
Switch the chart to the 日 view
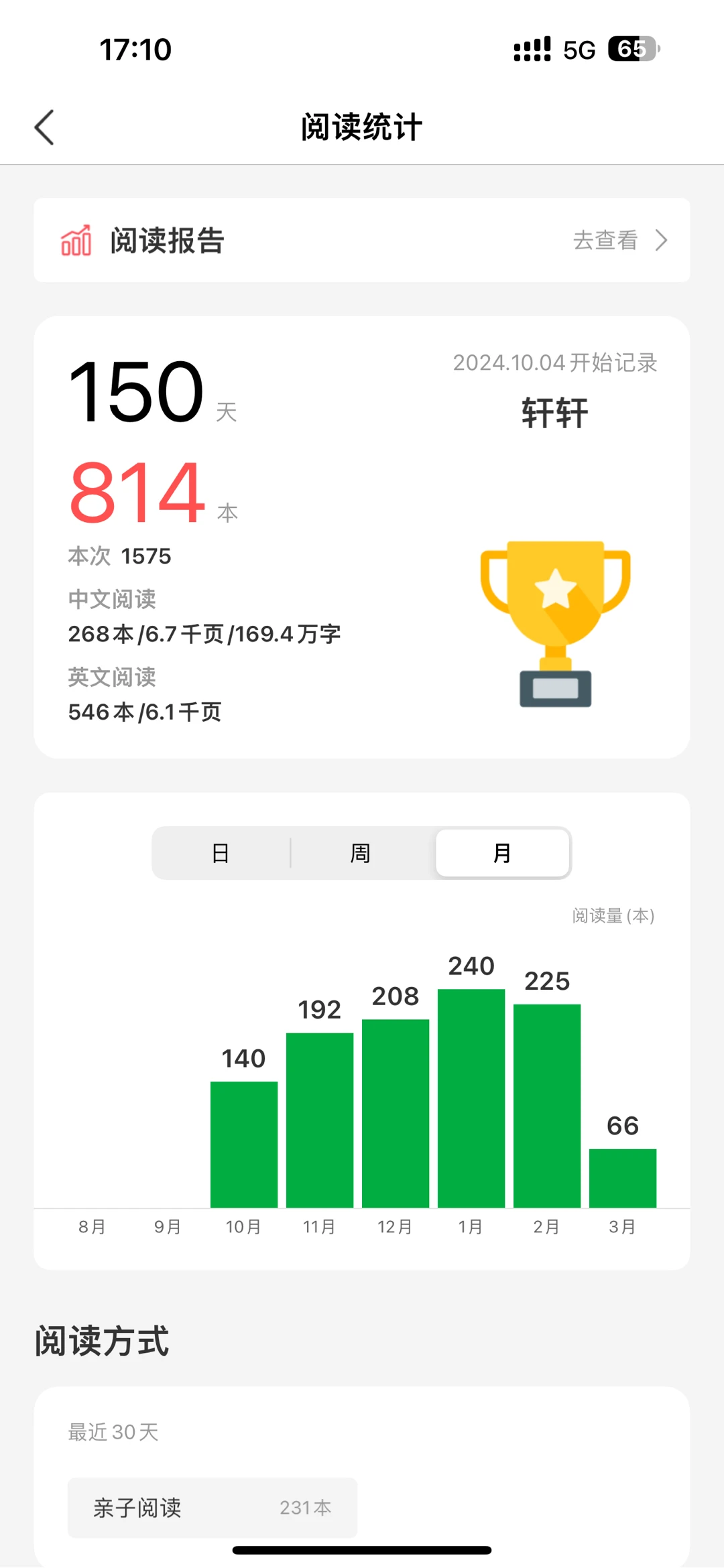(x=221, y=853)
